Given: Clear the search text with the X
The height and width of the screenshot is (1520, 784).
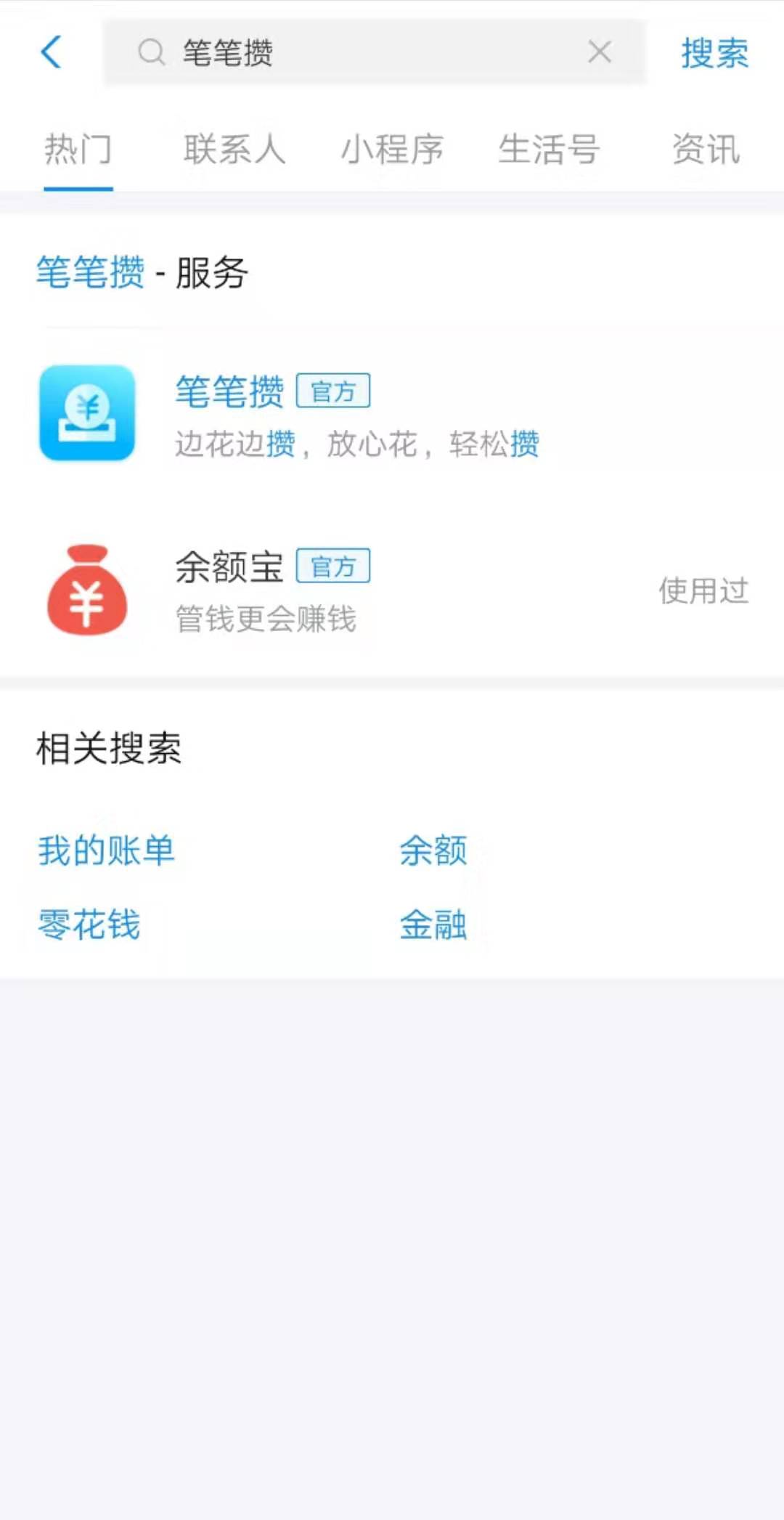Looking at the screenshot, I should 600,52.
